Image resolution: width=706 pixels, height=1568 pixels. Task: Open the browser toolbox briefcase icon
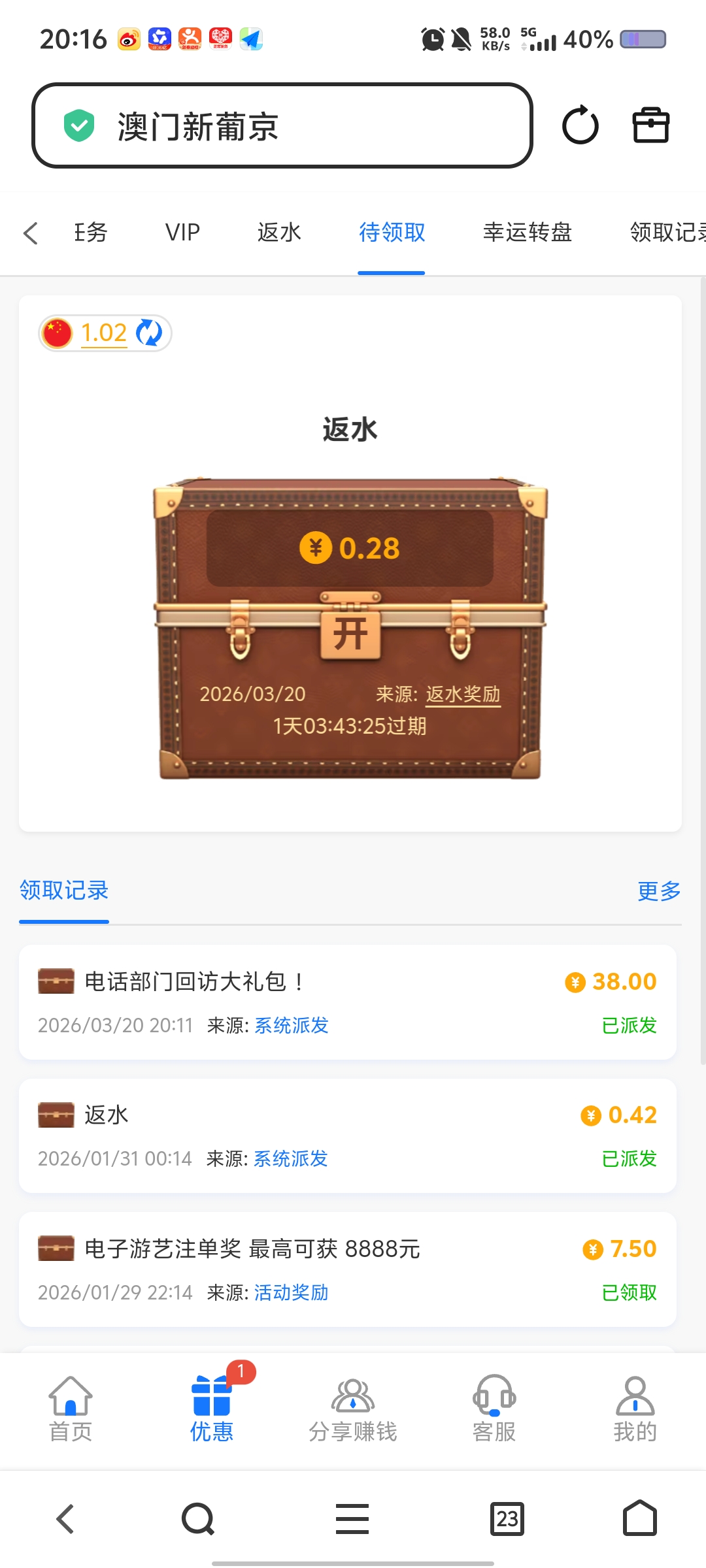point(651,125)
